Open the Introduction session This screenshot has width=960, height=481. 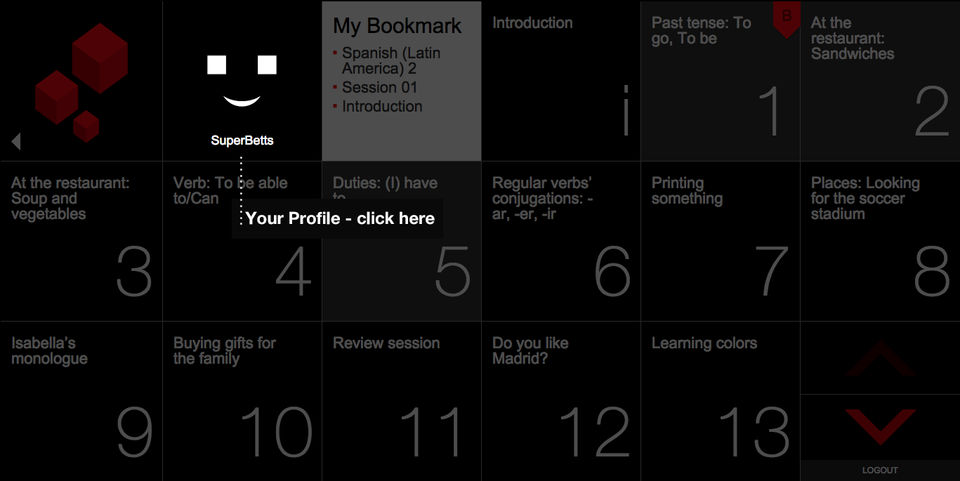(560, 80)
